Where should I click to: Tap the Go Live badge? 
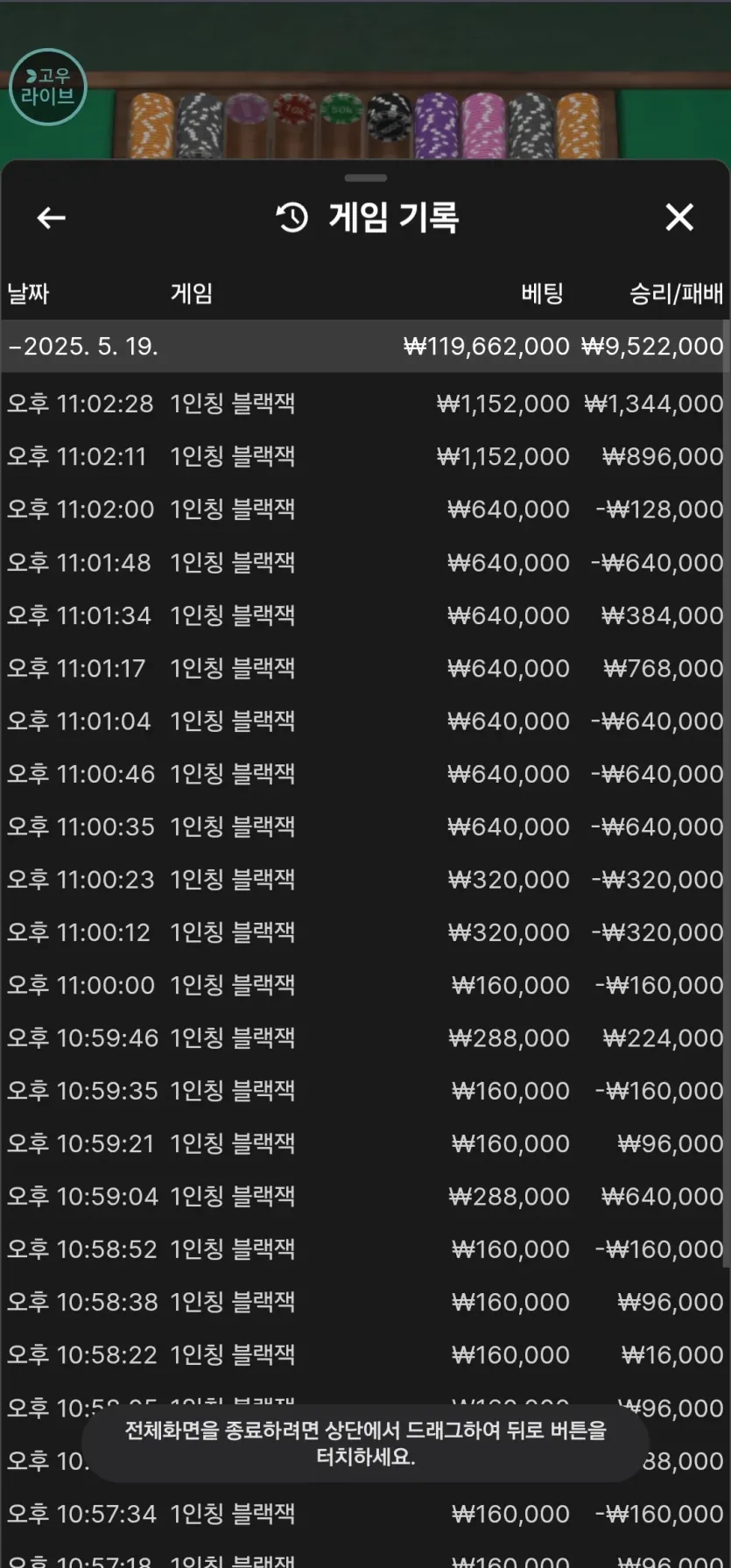48,87
